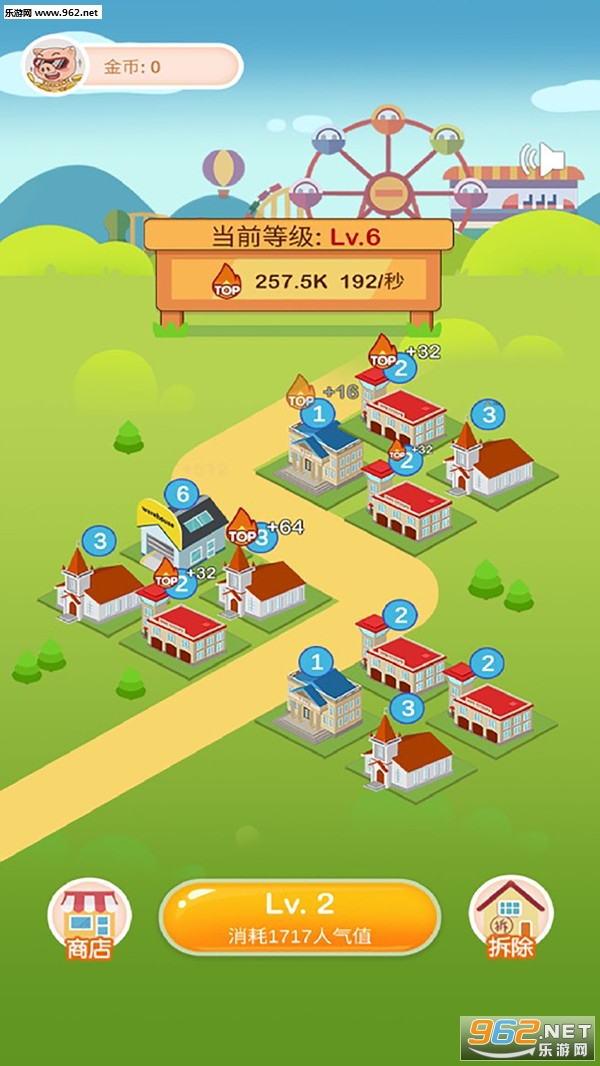Open the 商店 shop button

pyautogui.click(x=89, y=918)
